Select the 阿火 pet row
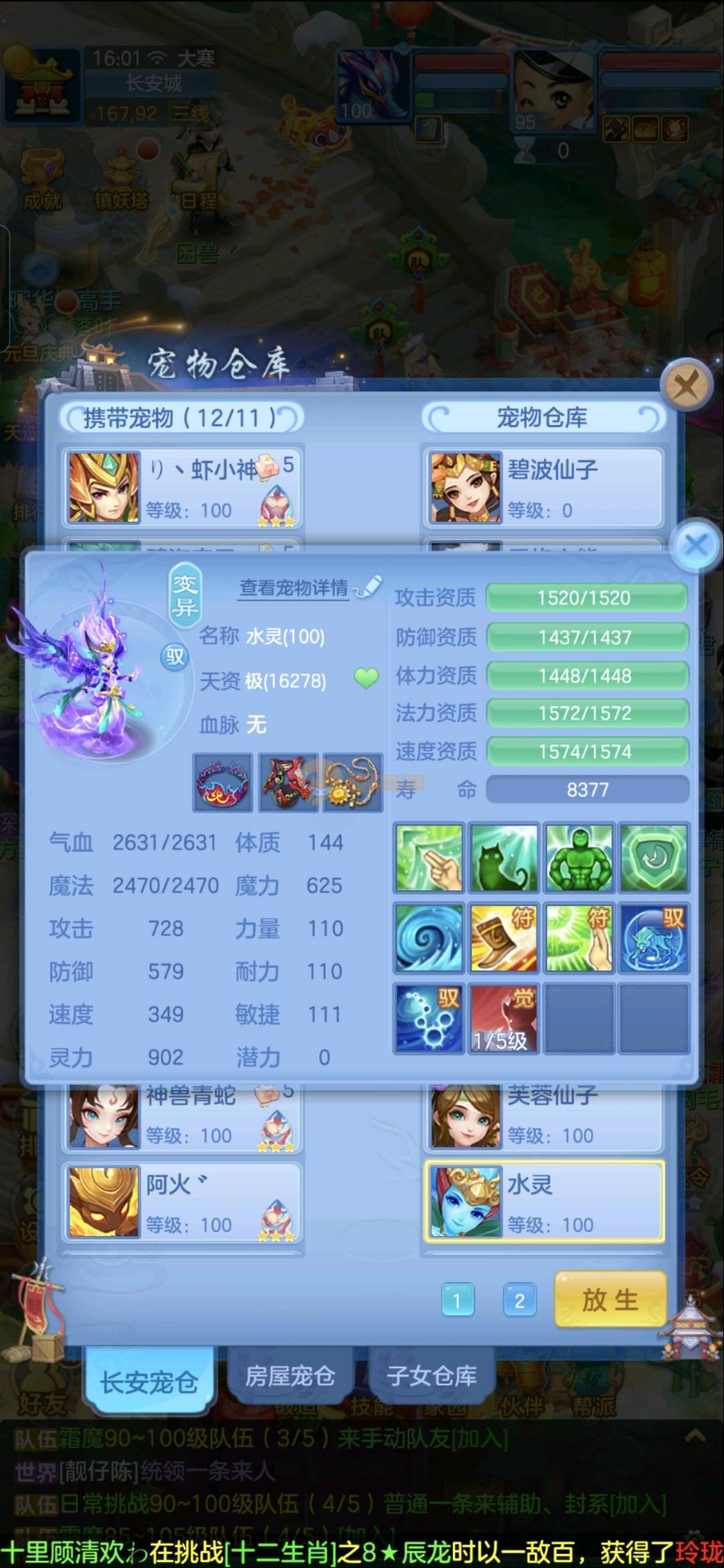724x1568 pixels. point(182,1202)
